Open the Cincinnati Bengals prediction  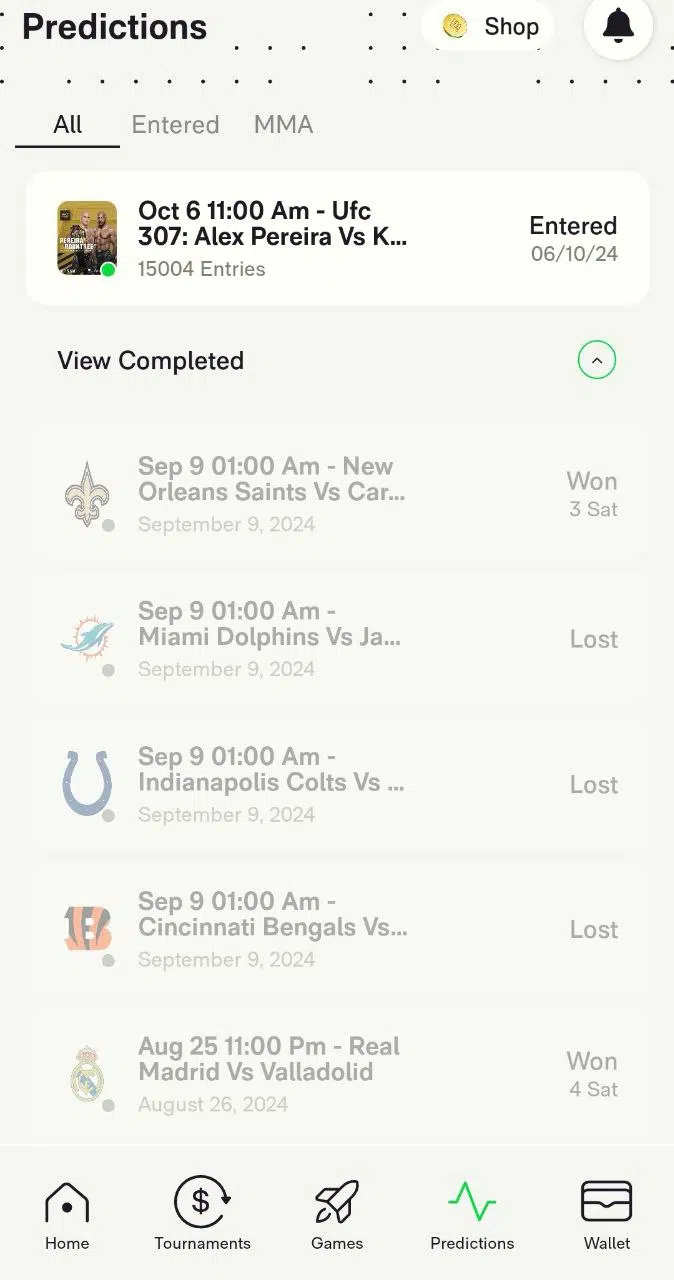pyautogui.click(x=337, y=929)
